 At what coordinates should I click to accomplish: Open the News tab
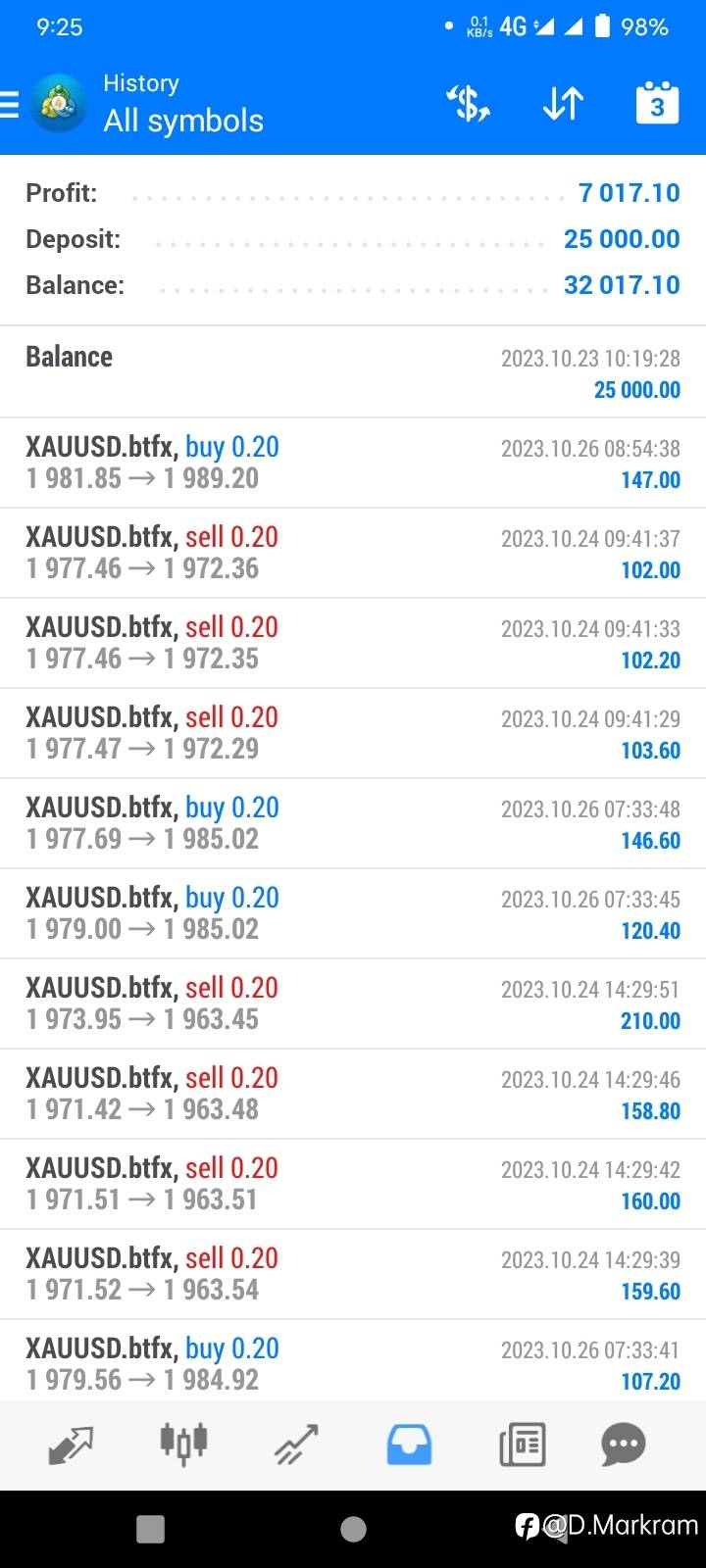point(522,1445)
